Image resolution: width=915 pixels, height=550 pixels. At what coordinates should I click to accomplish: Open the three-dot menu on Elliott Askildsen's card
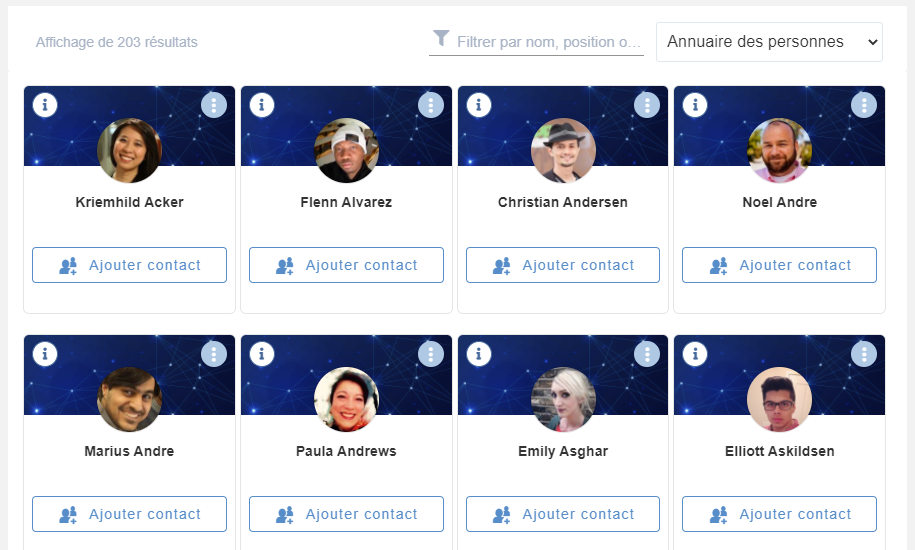click(864, 353)
